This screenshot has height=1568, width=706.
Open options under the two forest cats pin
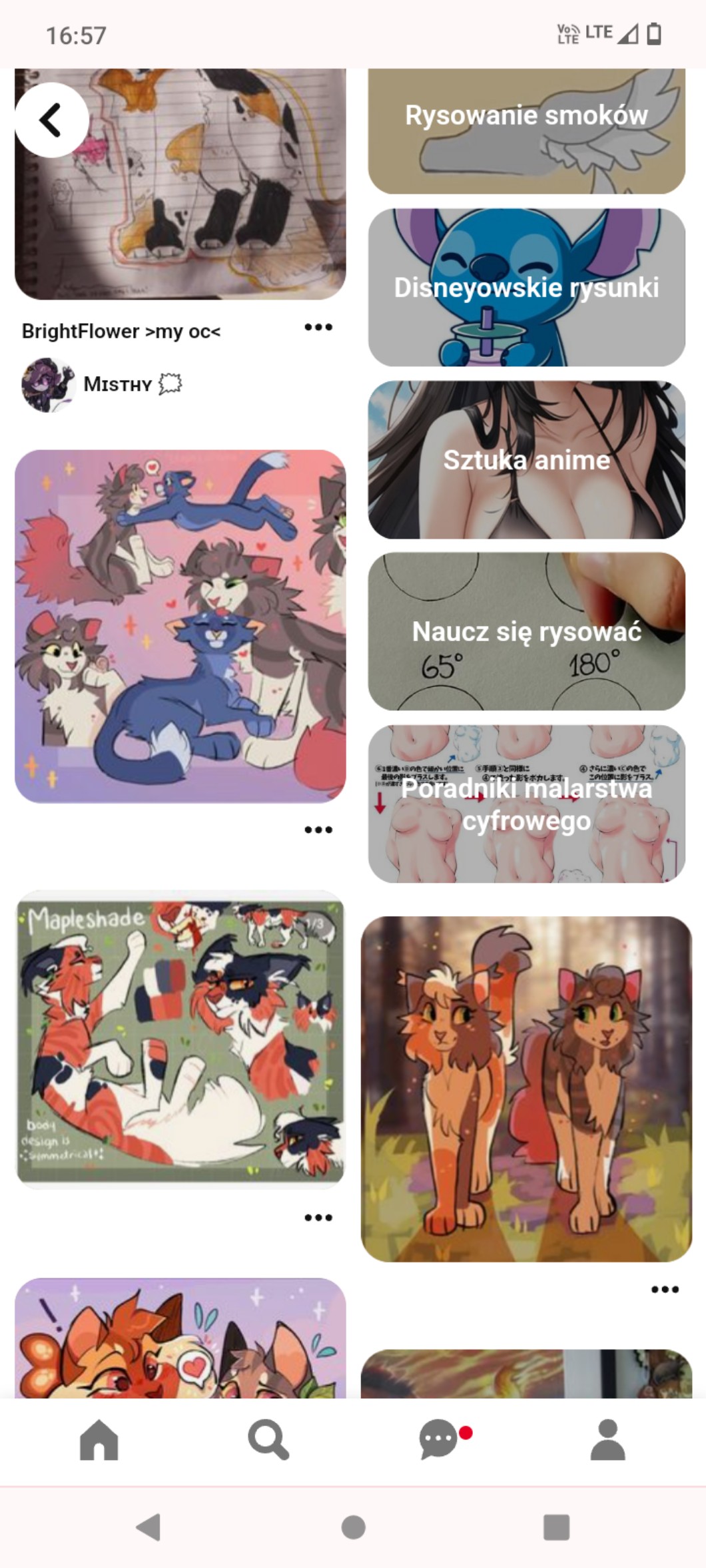click(665, 1290)
